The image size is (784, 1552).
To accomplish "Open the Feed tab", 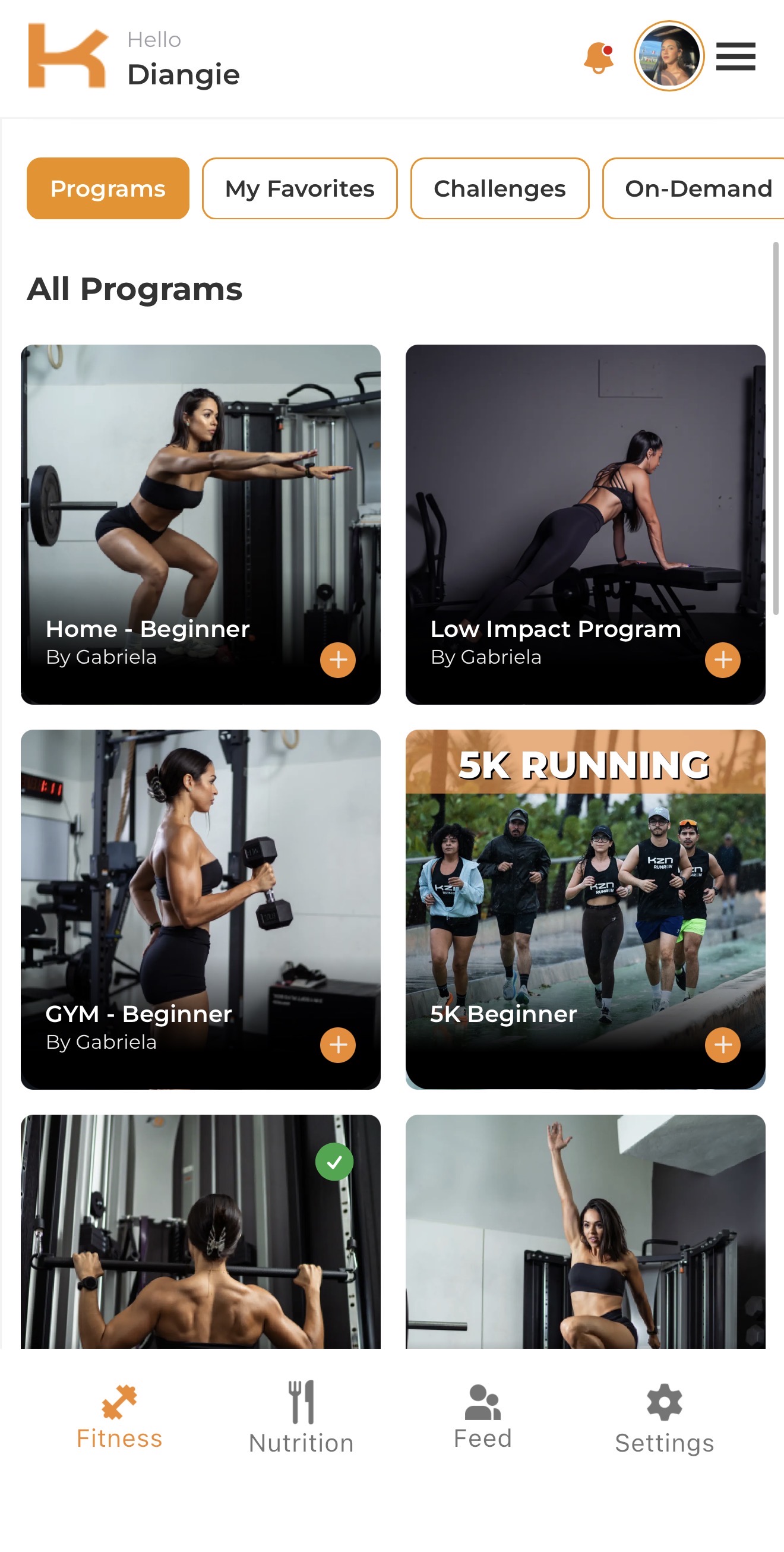I will tap(482, 1417).
